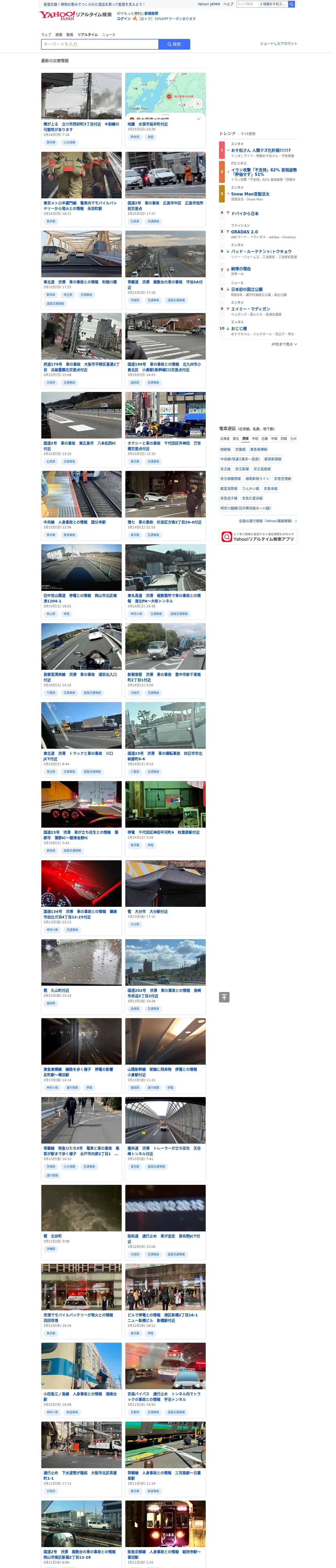The image size is (336, 1568).
Task: Open trend GRADAS 2.0
Action: pyautogui.click(x=244, y=232)
